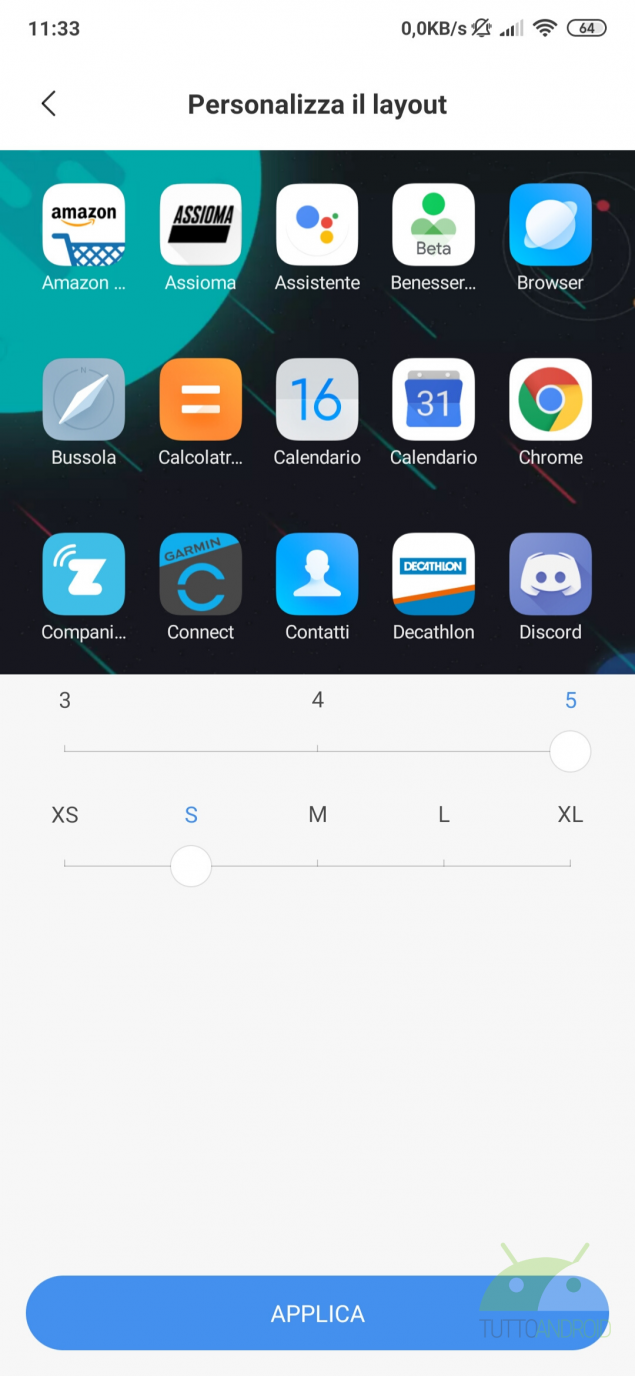This screenshot has width=635, height=1376.
Task: Set column count to 4
Action: (x=317, y=749)
